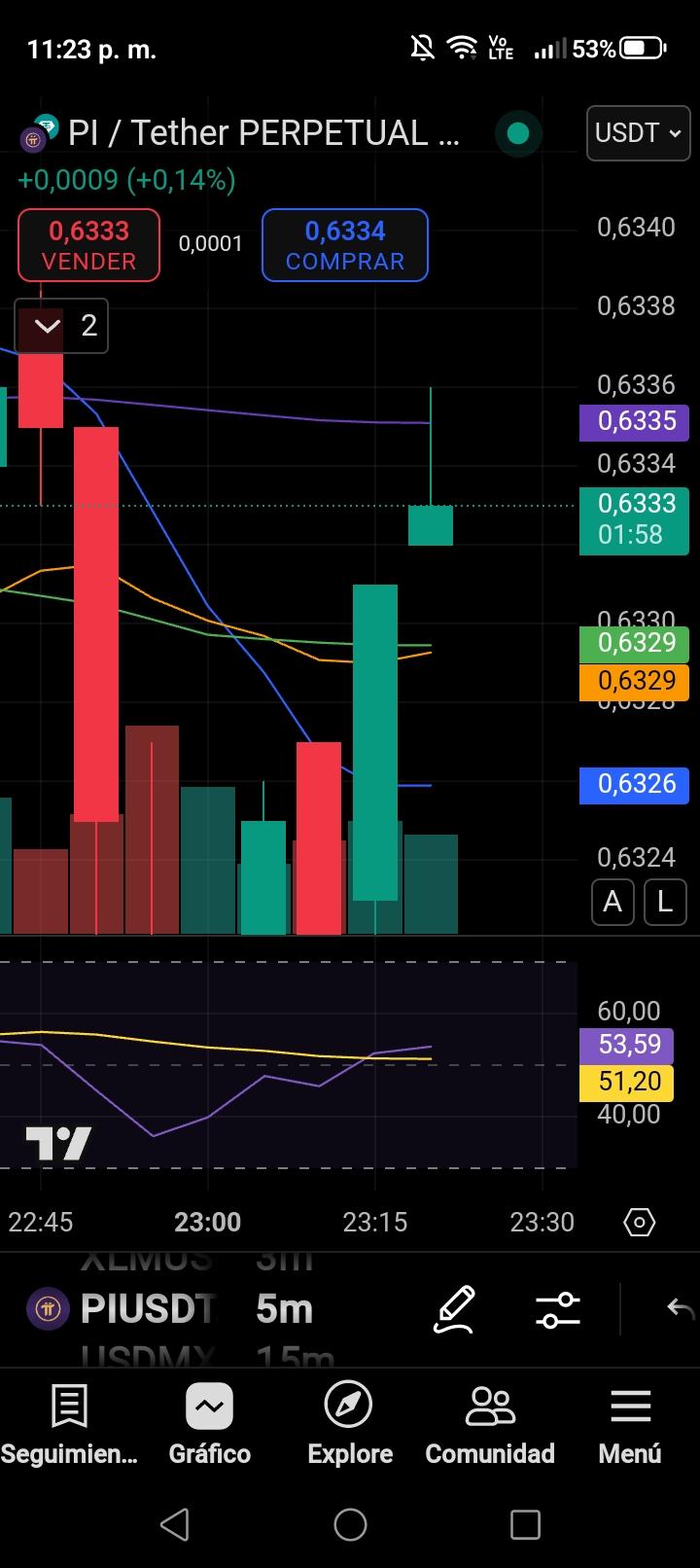The width and height of the screenshot is (700, 1568).
Task: Open the Menú tab
Action: point(630,1426)
